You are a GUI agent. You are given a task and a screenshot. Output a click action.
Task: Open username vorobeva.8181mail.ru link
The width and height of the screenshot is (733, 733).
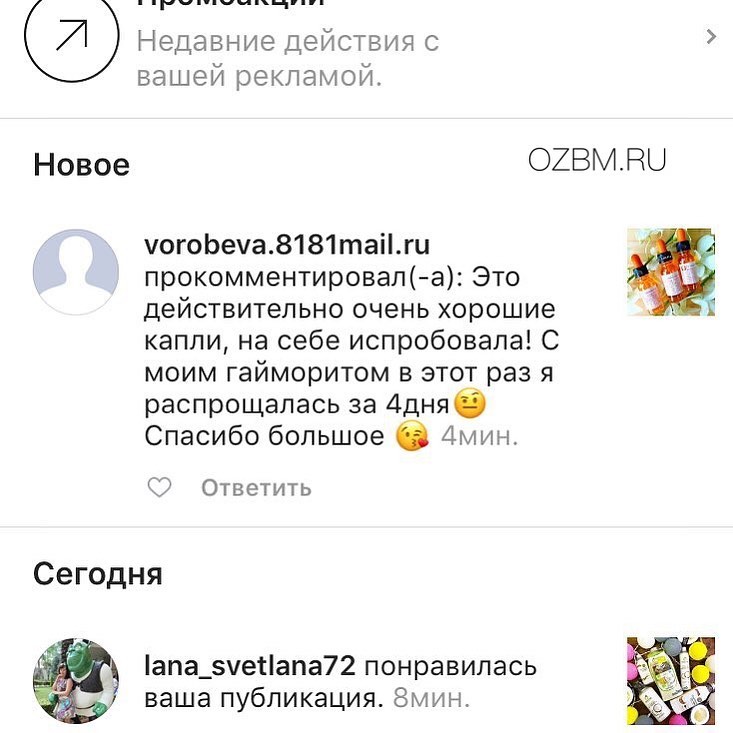(287, 245)
